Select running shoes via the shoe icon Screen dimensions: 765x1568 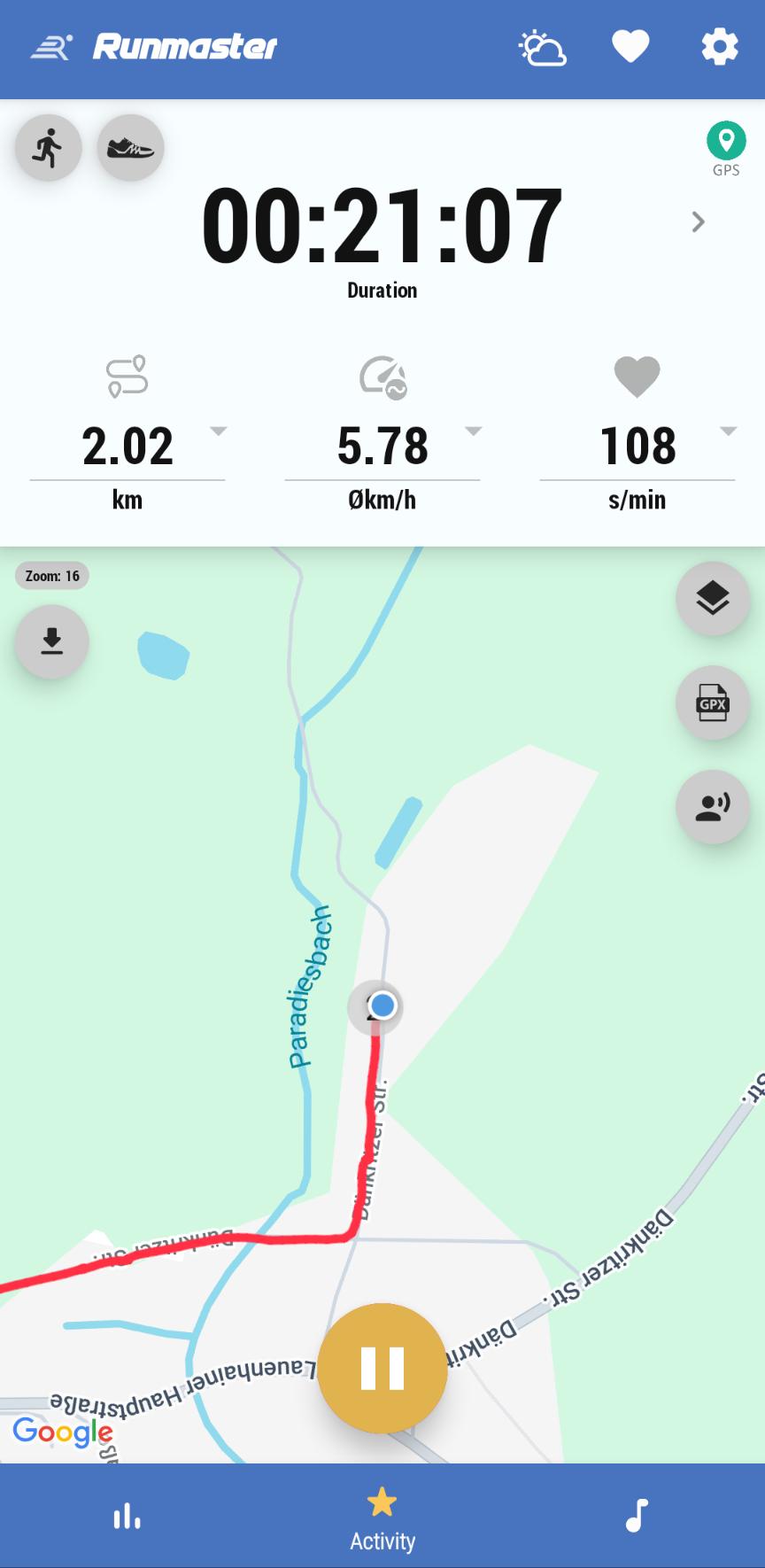[131, 148]
